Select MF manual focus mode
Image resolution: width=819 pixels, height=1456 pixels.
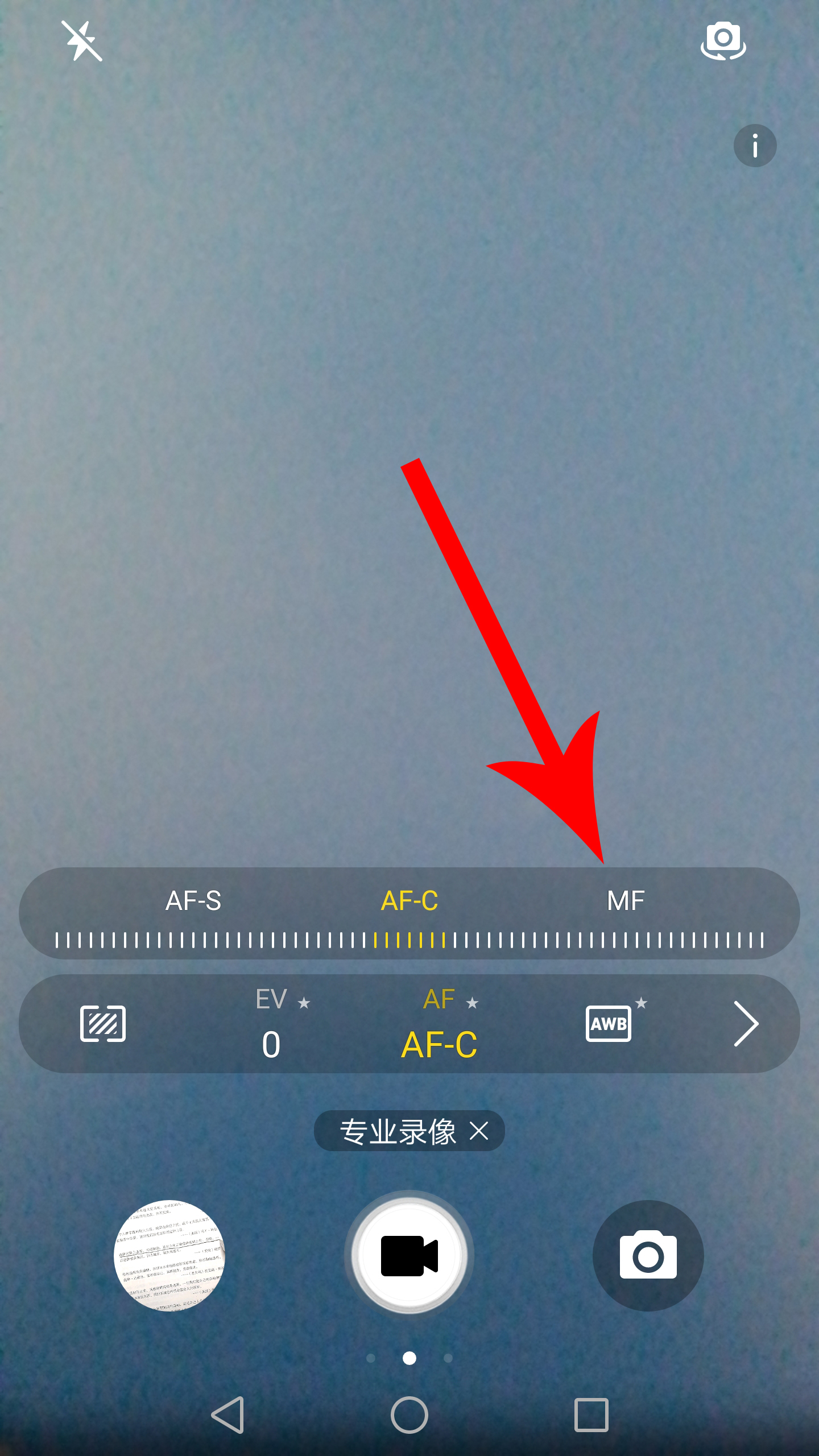tap(626, 901)
